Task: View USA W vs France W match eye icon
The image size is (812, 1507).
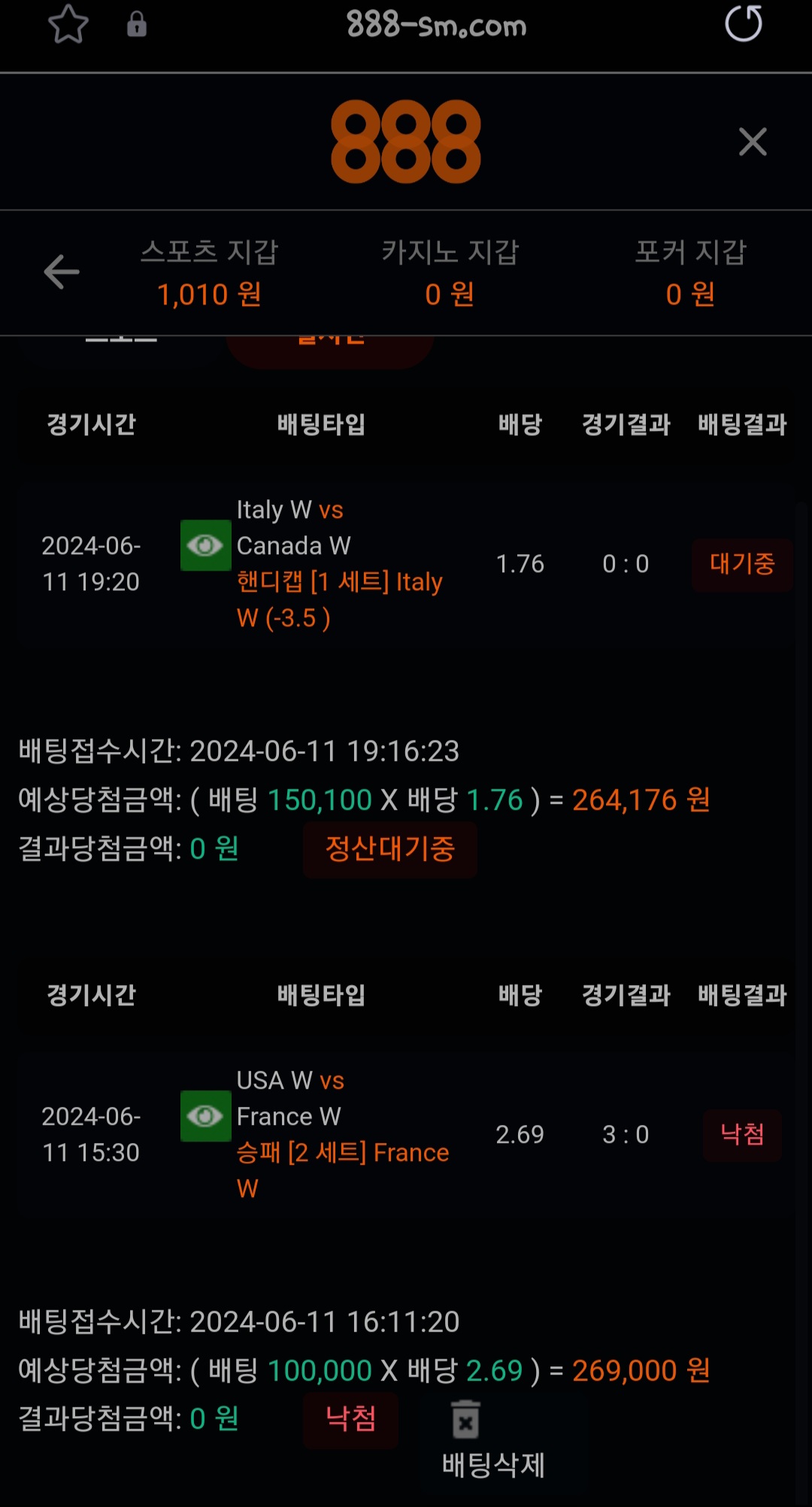Action: point(205,1116)
